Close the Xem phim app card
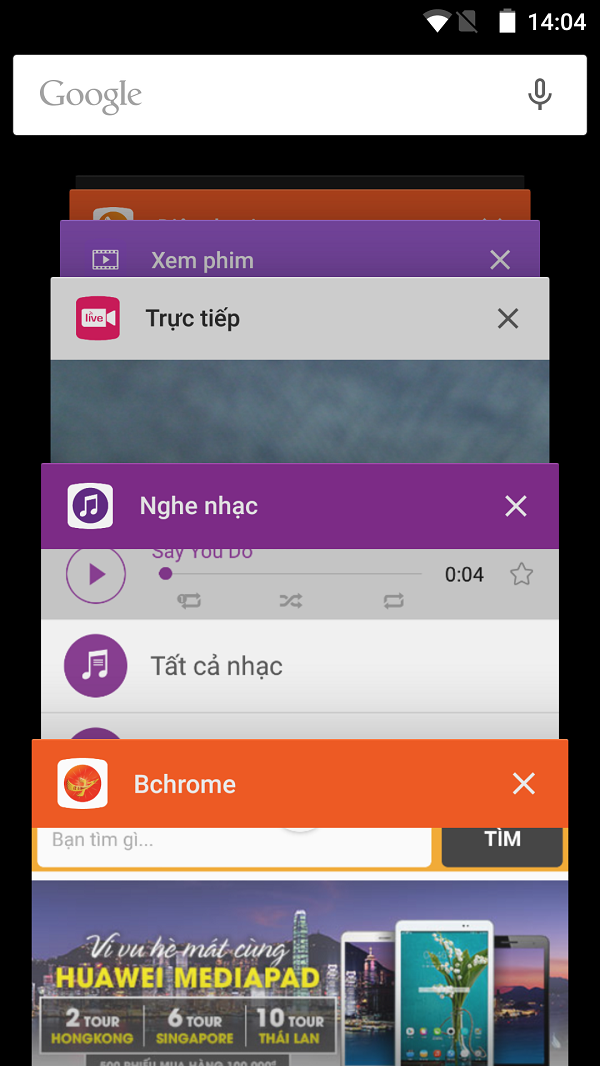This screenshot has width=600, height=1066. [500, 260]
